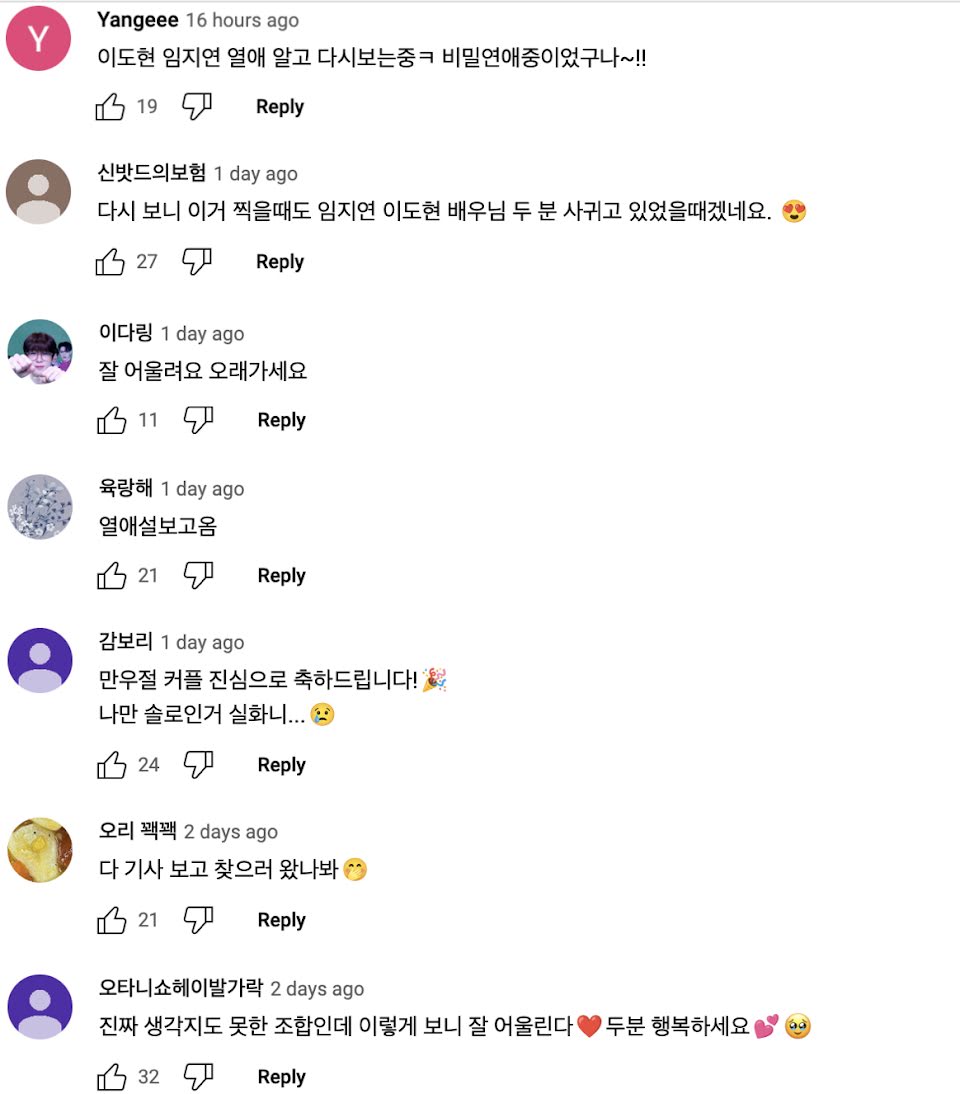Like 육랑해's comment
This screenshot has height=1094, width=960.
tap(111, 575)
